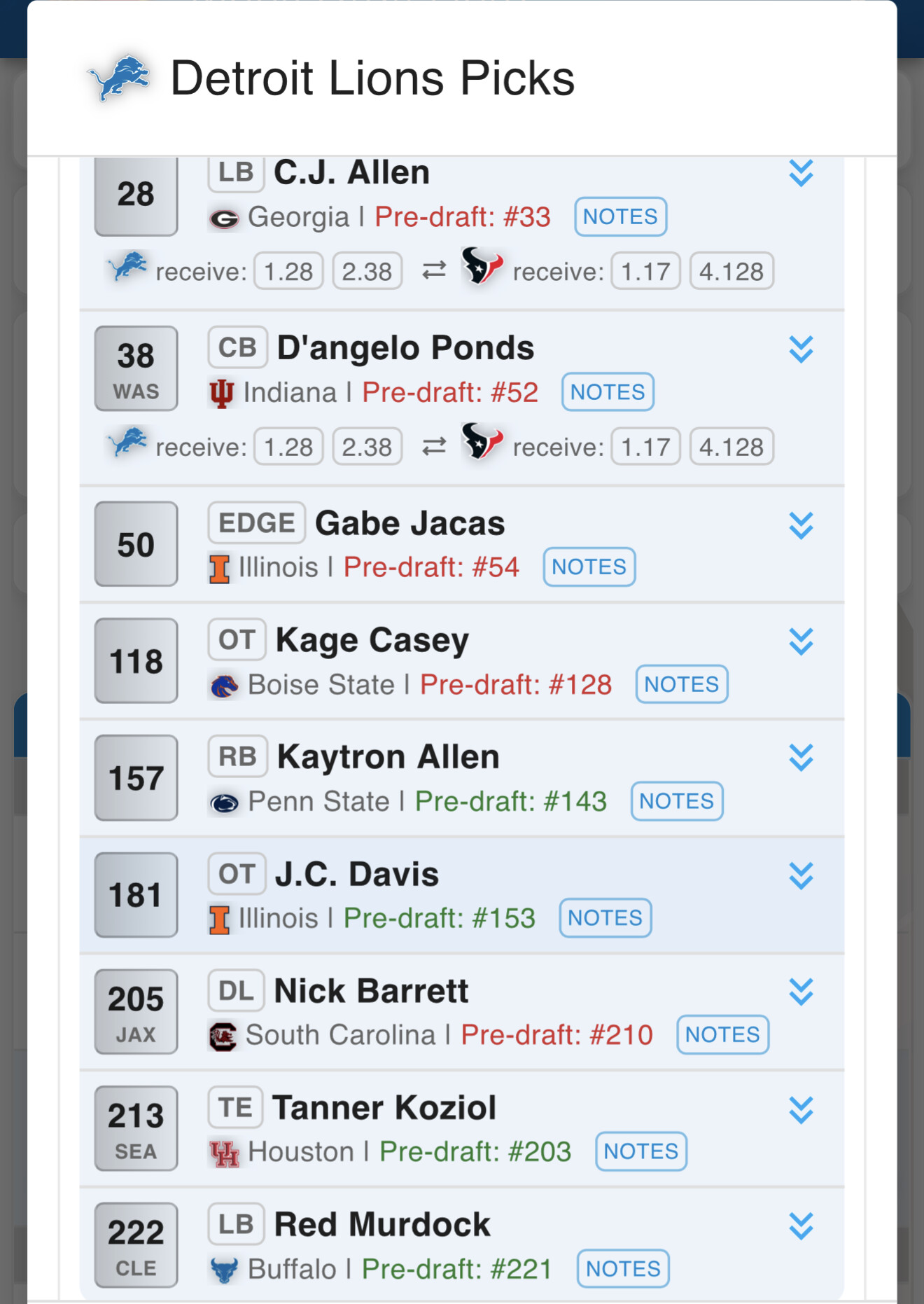Open NOTES for C.J. Allen
Screen dimensions: 924x1304
(619, 217)
